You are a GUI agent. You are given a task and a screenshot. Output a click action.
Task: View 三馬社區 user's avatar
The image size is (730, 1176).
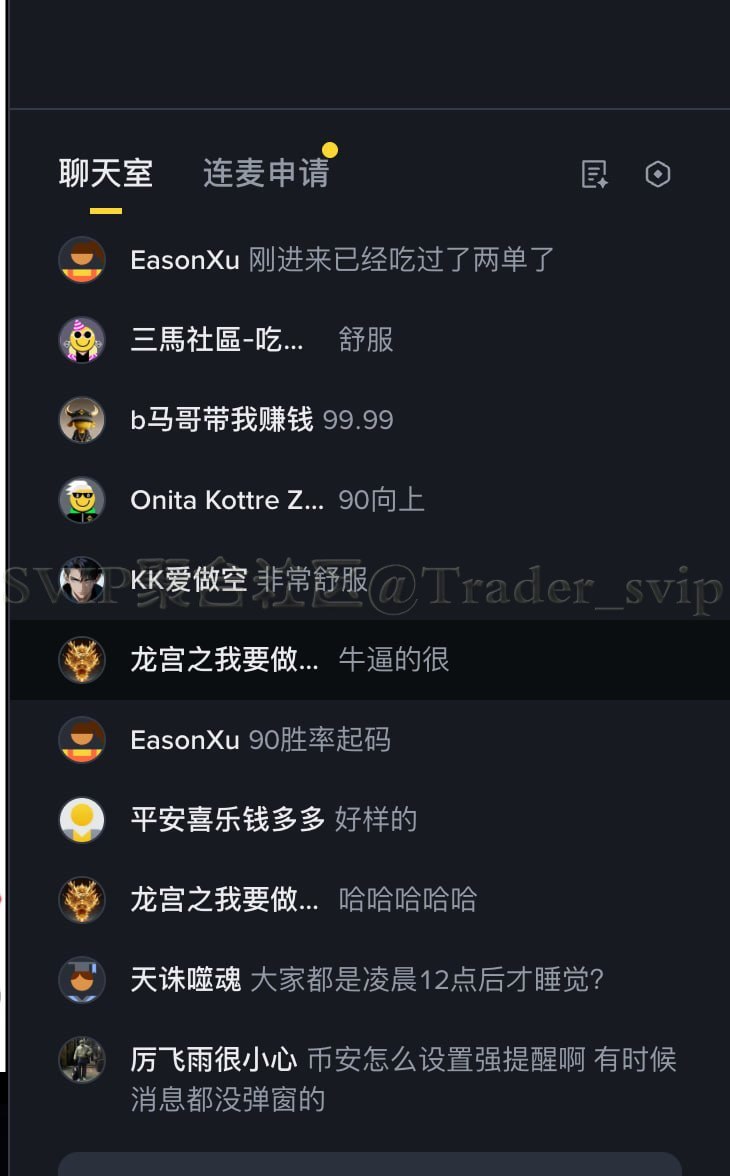pos(82,340)
